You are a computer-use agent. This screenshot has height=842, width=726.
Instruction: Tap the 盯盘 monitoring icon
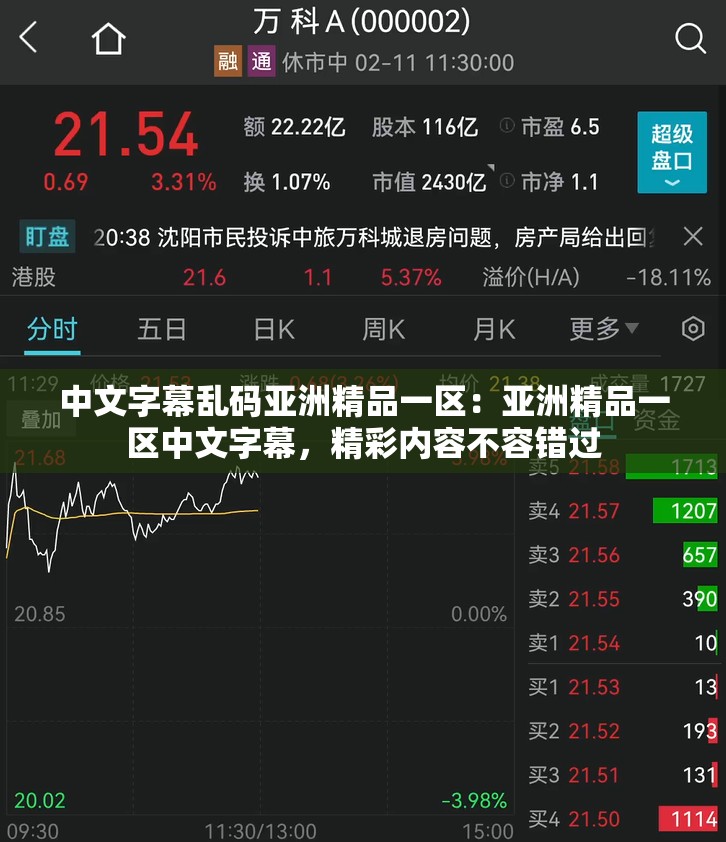46,236
